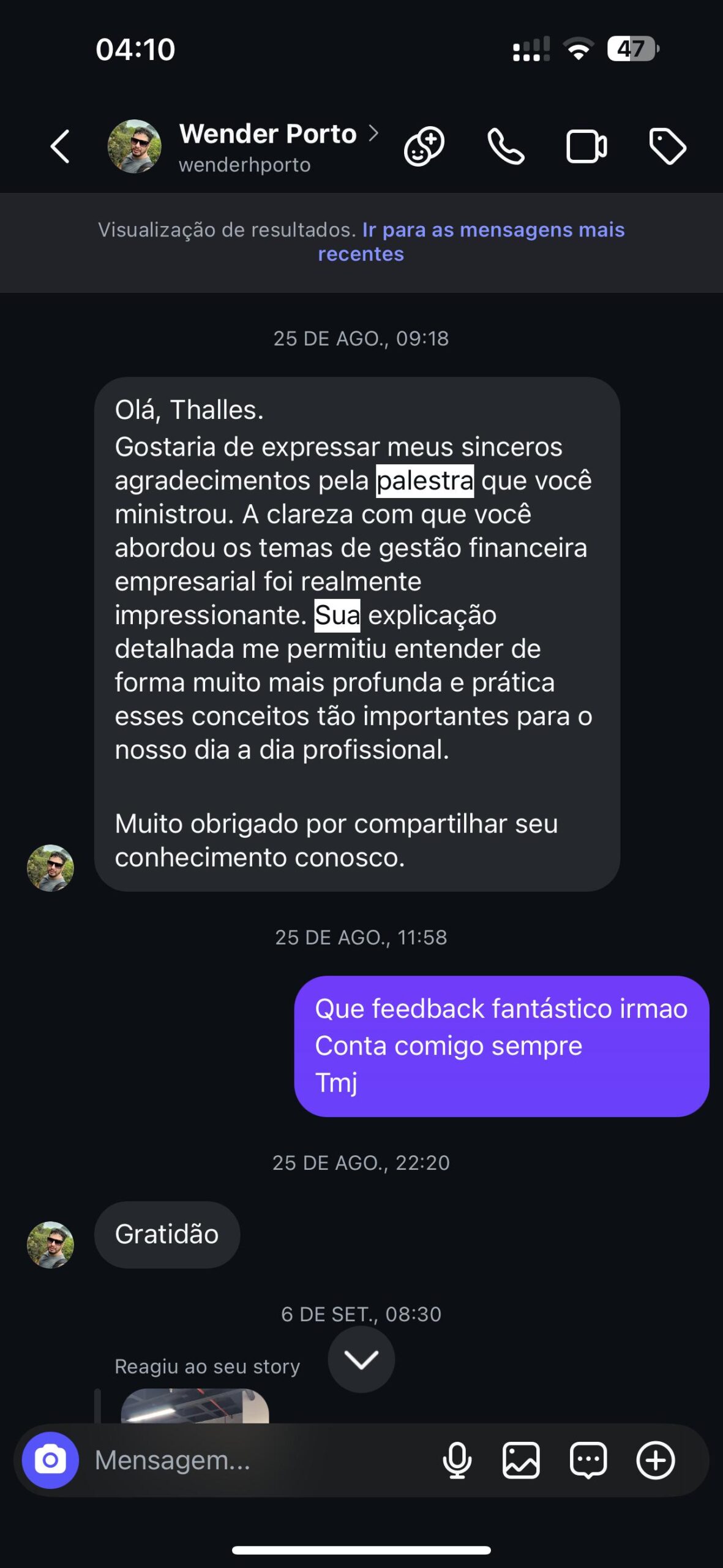
Task: Tap Wender Porto's profile picture
Action: (x=135, y=146)
